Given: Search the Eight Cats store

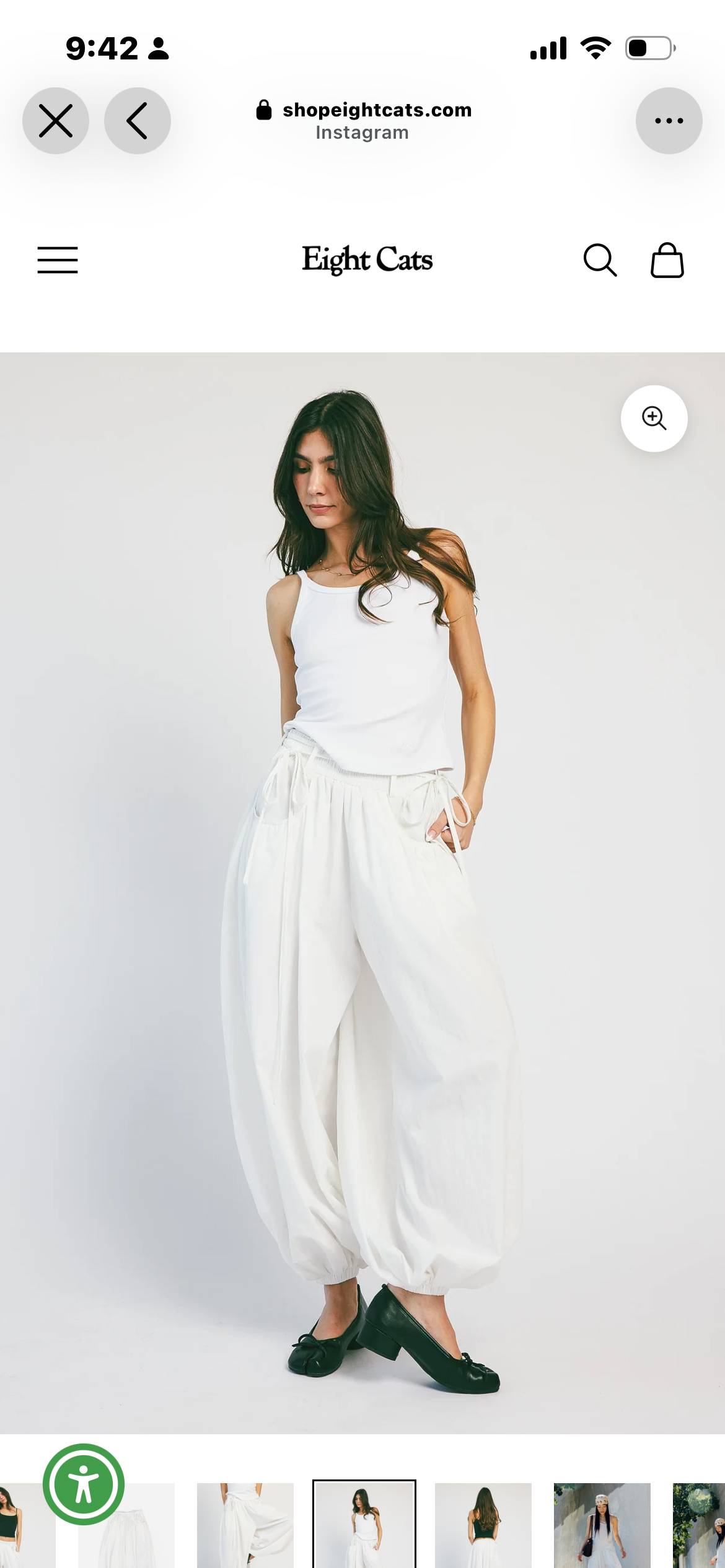Looking at the screenshot, I should pyautogui.click(x=600, y=260).
